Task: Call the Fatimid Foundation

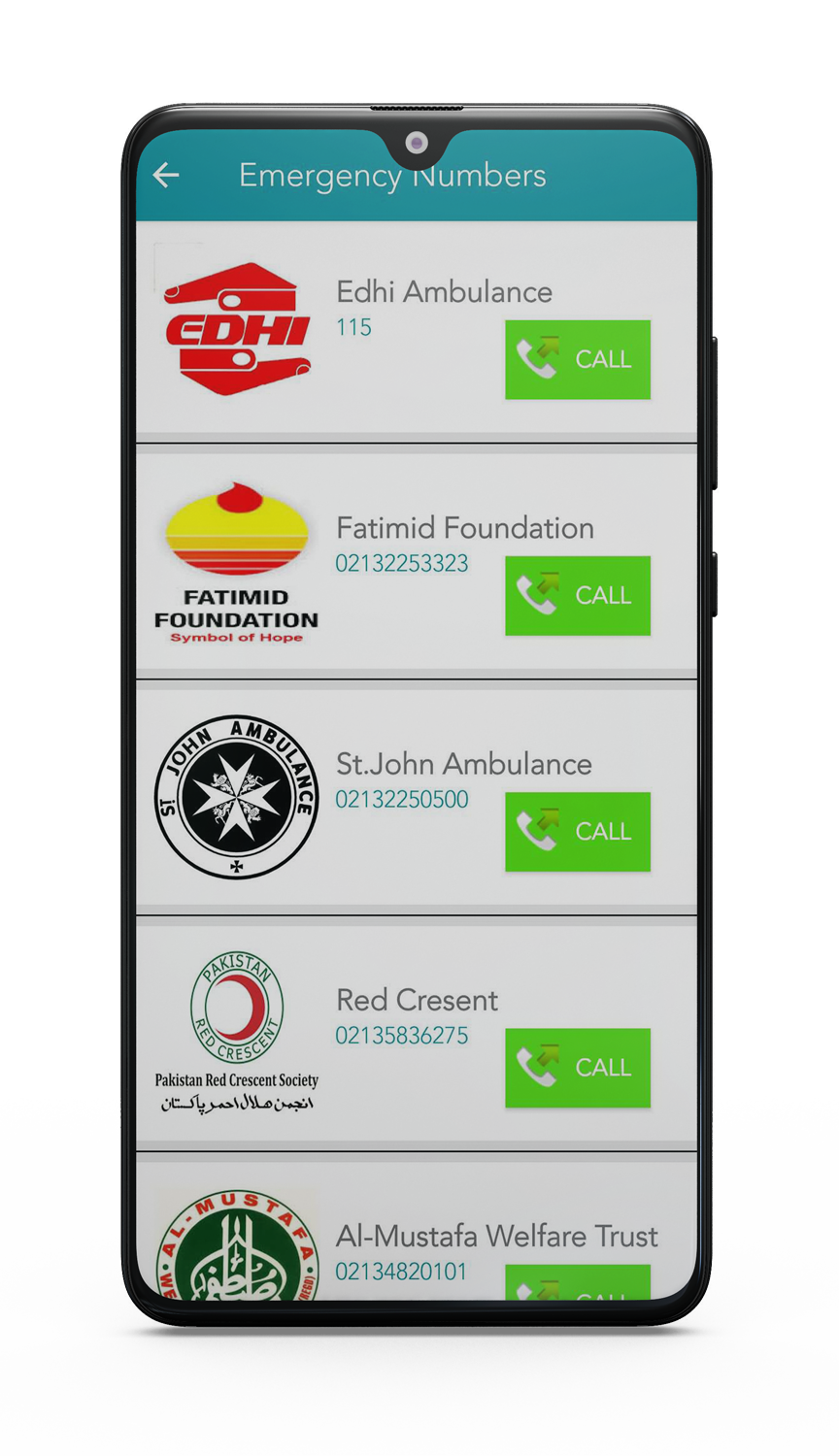Action: 577,595
